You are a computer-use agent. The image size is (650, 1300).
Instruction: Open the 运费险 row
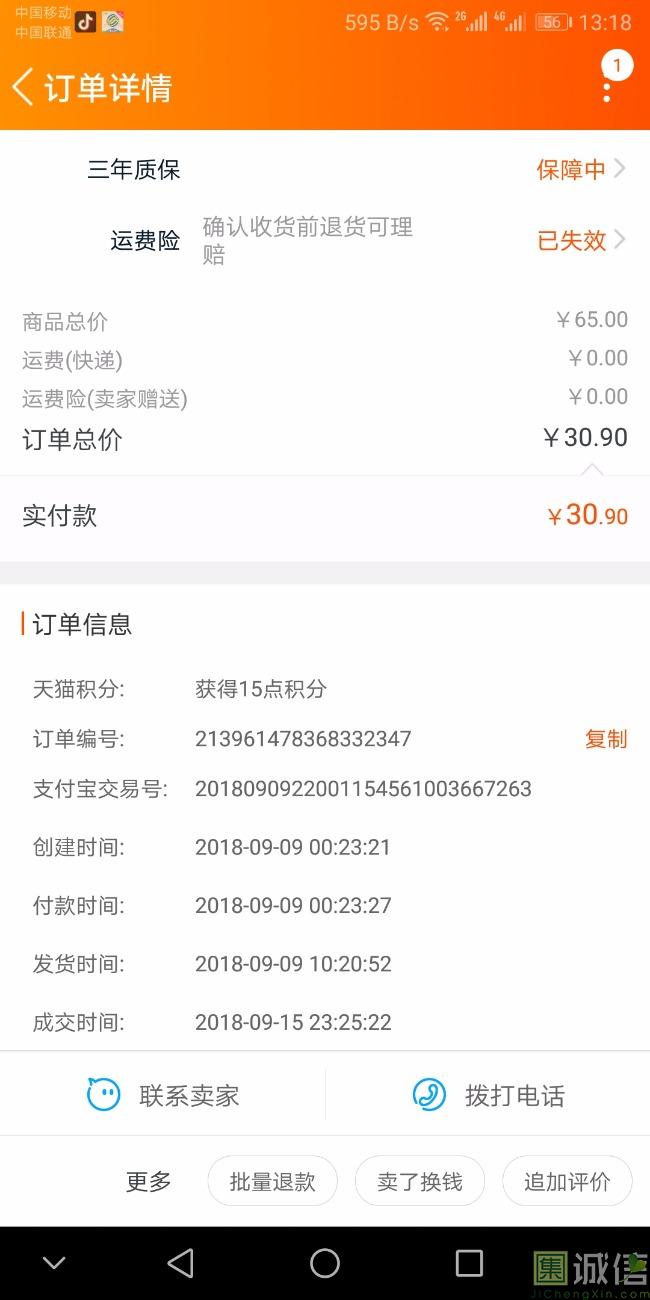coord(325,240)
